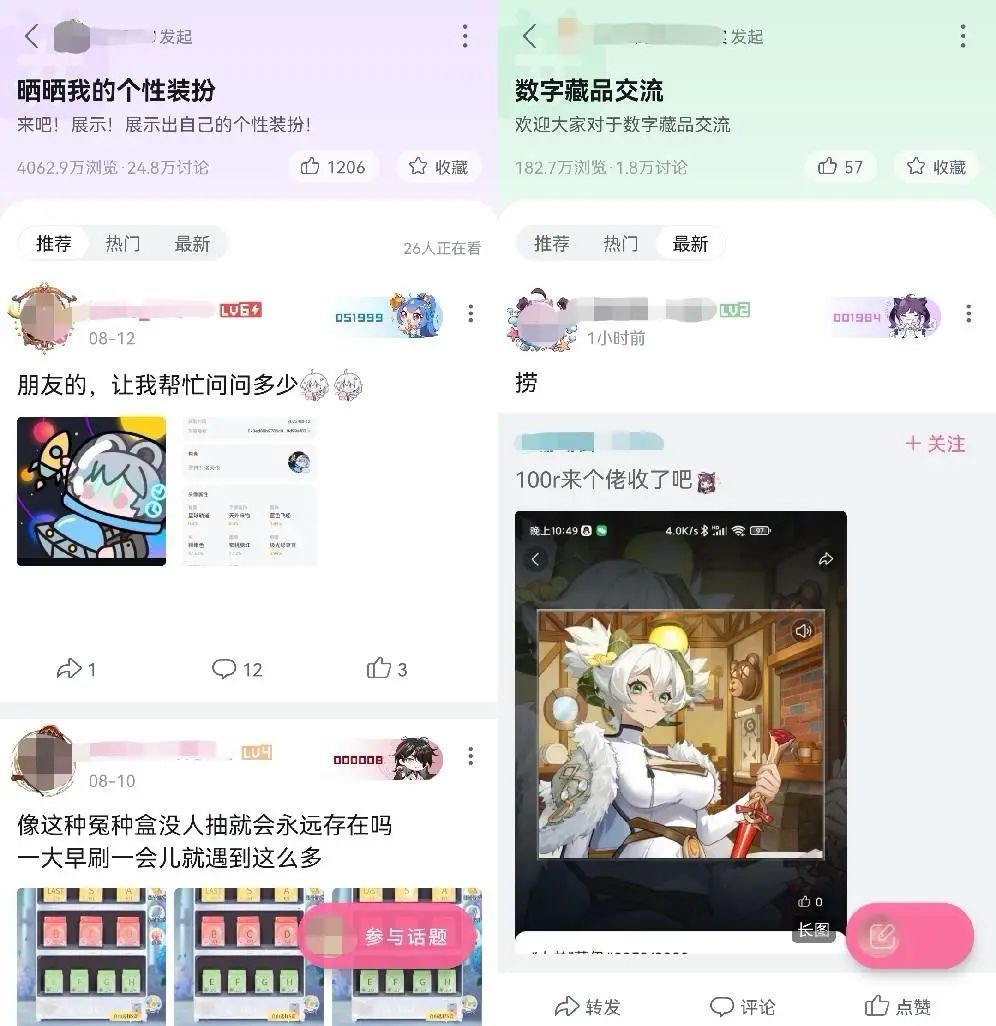Open comments on 朋友的，让我帮忙问问多少 post
996x1026 pixels.
[x=237, y=669]
